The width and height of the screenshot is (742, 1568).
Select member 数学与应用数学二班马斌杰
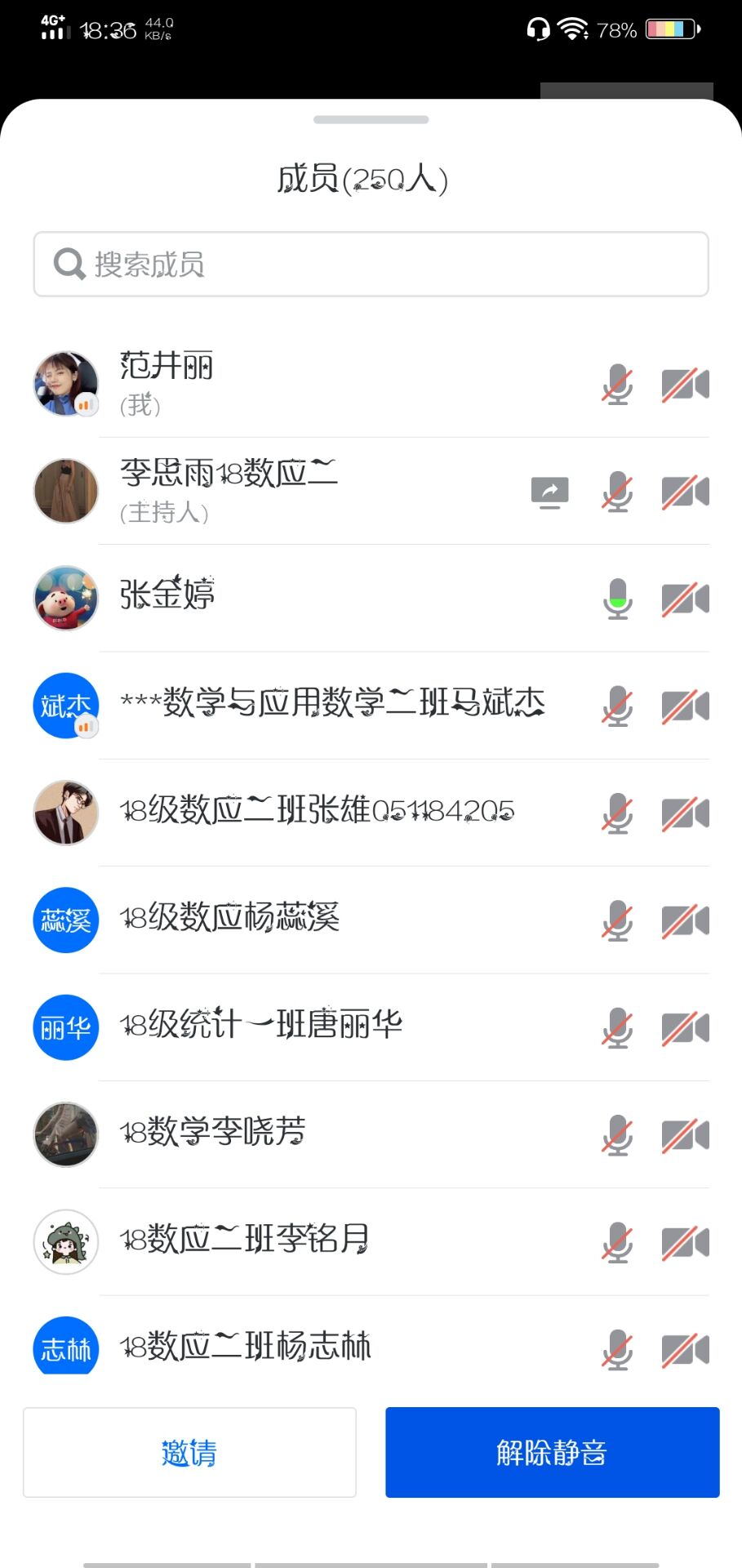pyautogui.click(x=371, y=706)
